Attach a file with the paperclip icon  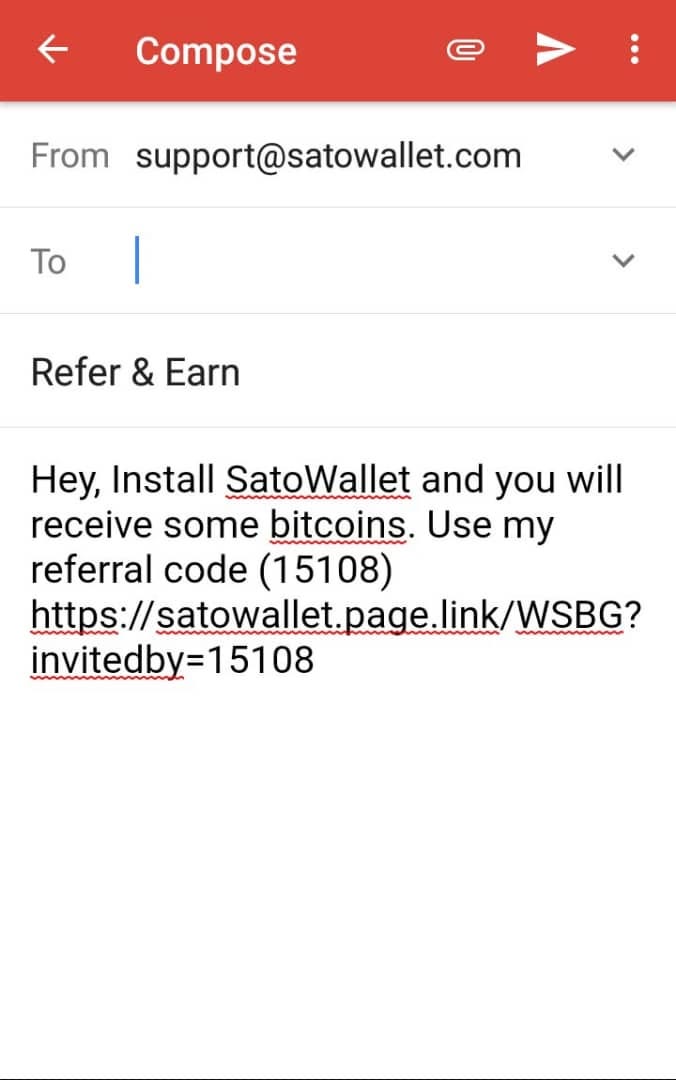466,50
